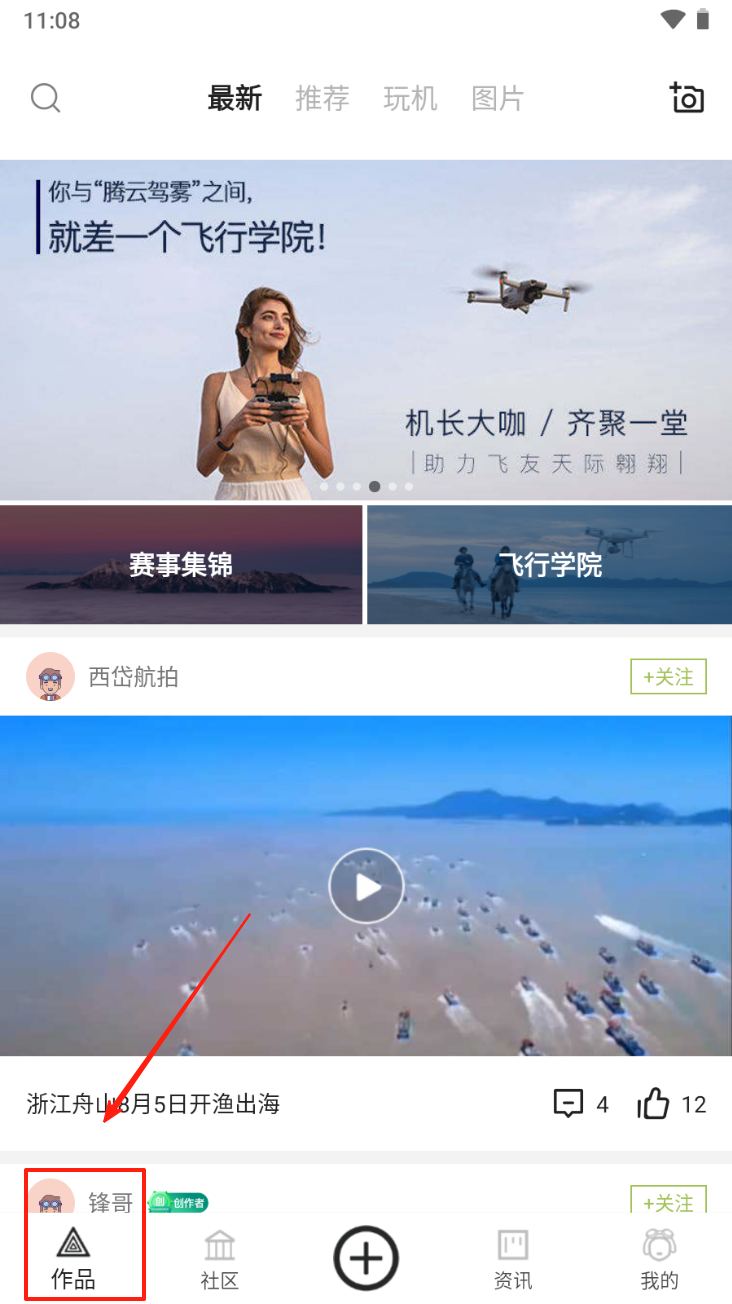Open the 我的 bottom tab
This screenshot has height=1304, width=732.
point(659,1258)
